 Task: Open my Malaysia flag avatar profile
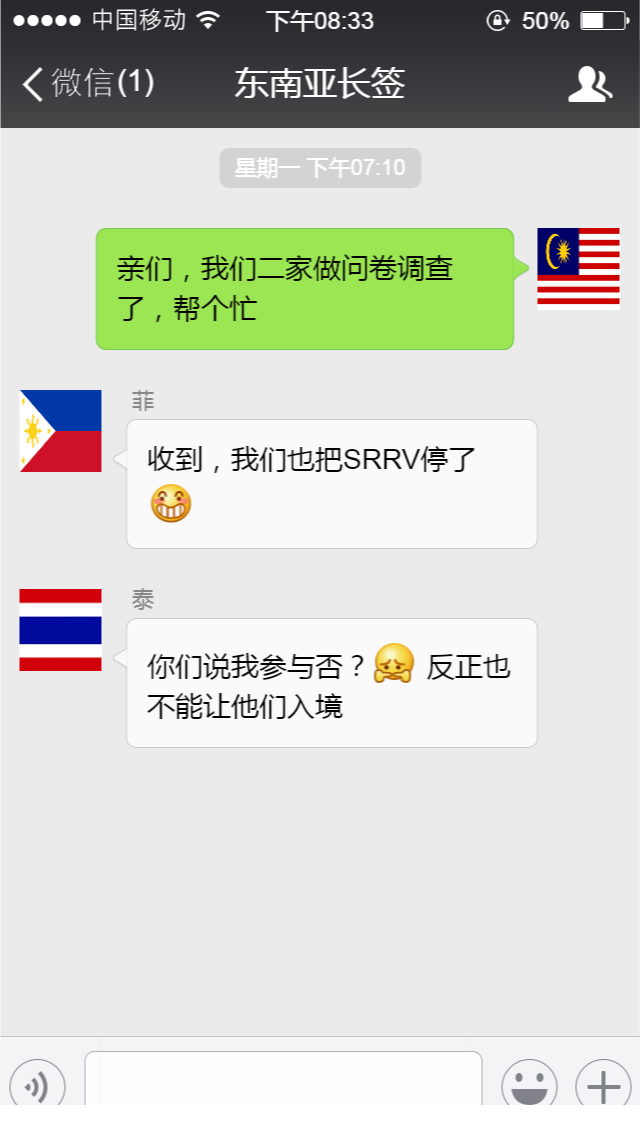578,269
